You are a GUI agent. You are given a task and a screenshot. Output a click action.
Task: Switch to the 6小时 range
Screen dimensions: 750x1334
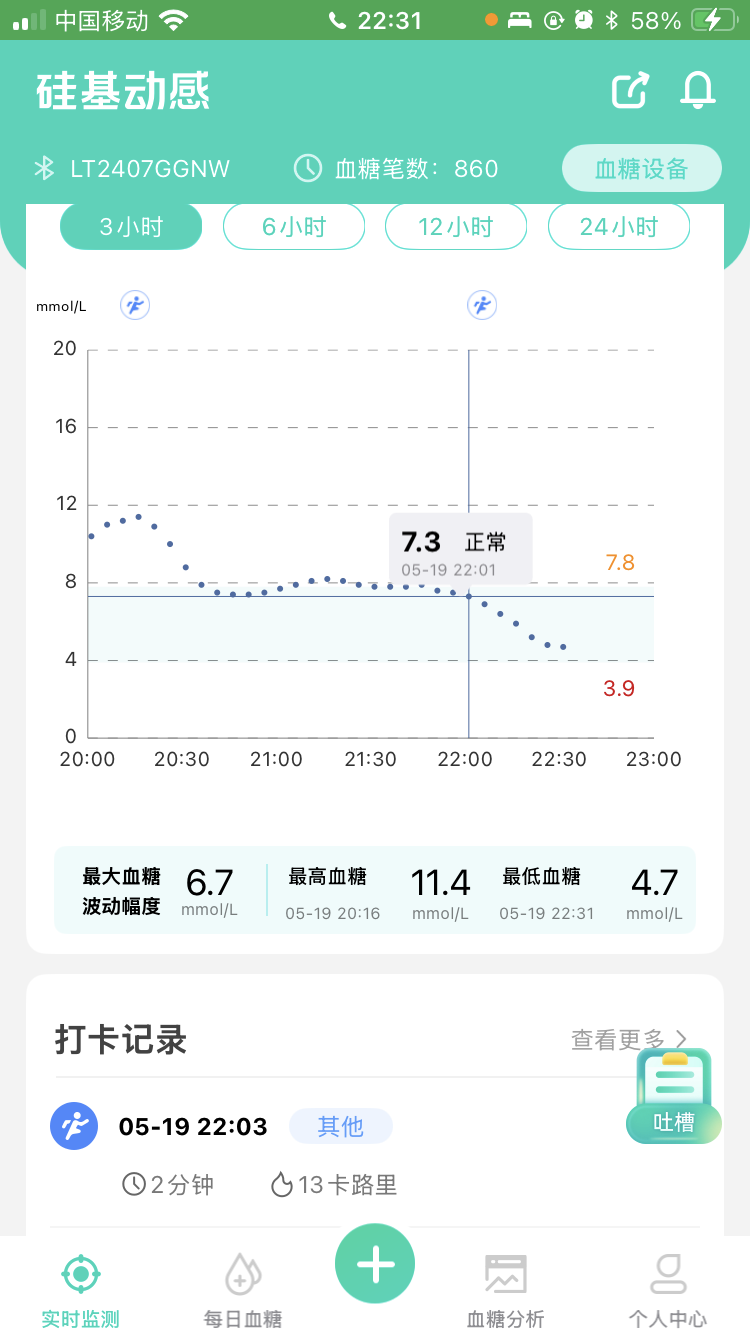294,227
